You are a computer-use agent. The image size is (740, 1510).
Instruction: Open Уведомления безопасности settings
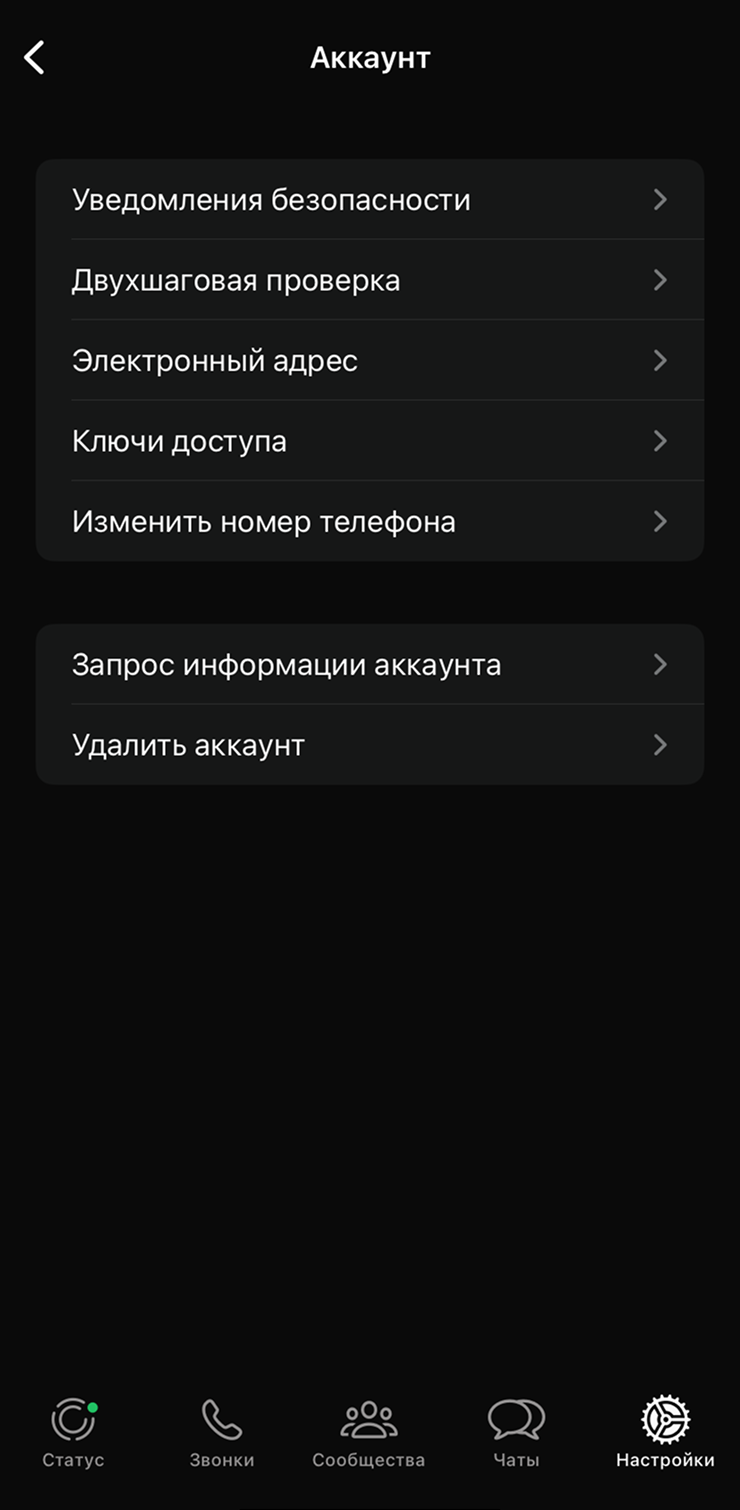pyautogui.click(x=370, y=200)
